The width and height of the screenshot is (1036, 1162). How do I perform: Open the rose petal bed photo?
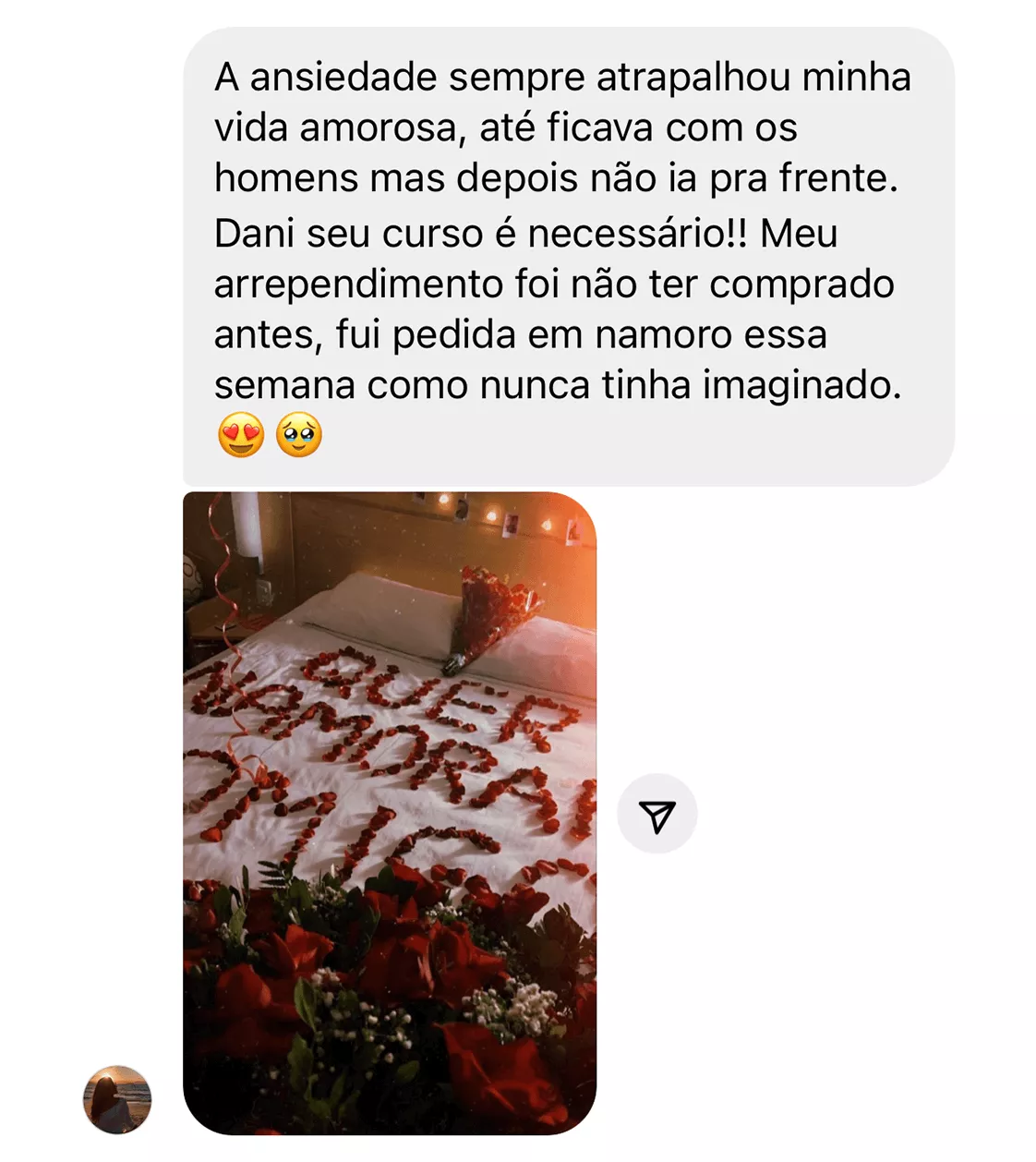[x=390, y=813]
